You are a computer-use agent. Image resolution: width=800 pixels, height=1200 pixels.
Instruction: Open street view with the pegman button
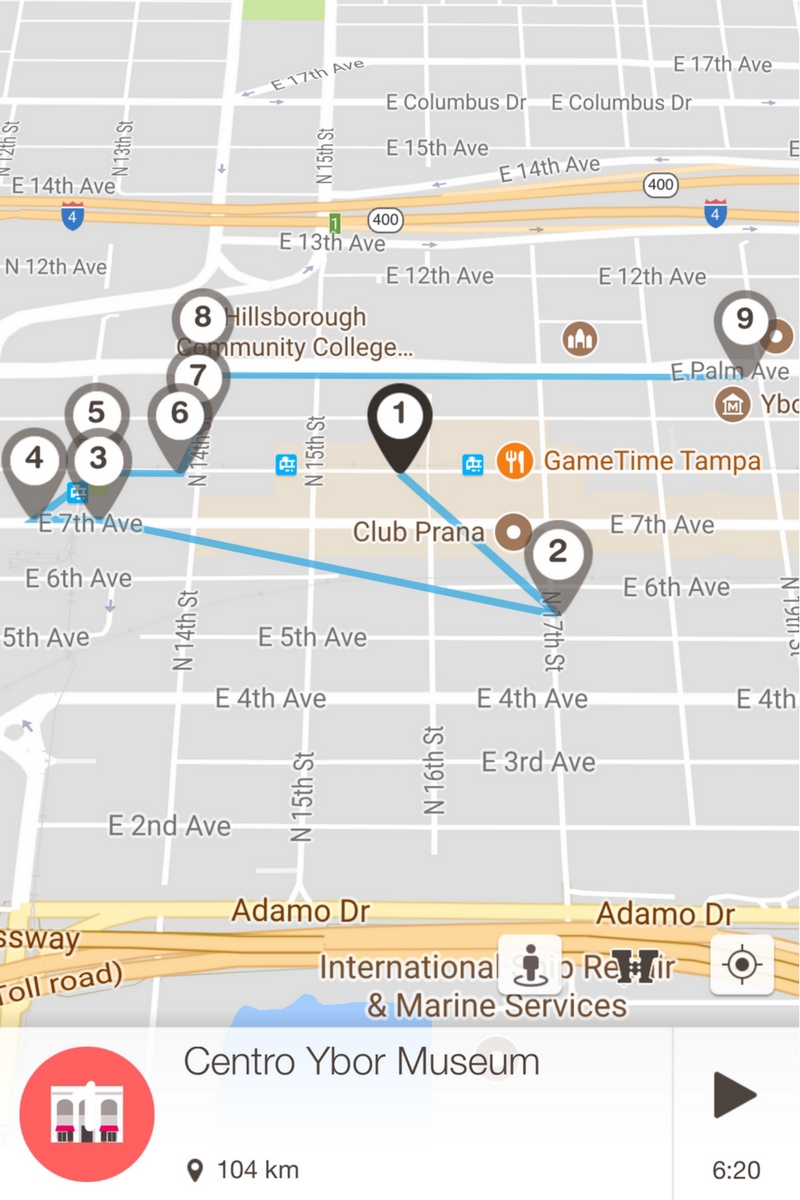(530, 965)
